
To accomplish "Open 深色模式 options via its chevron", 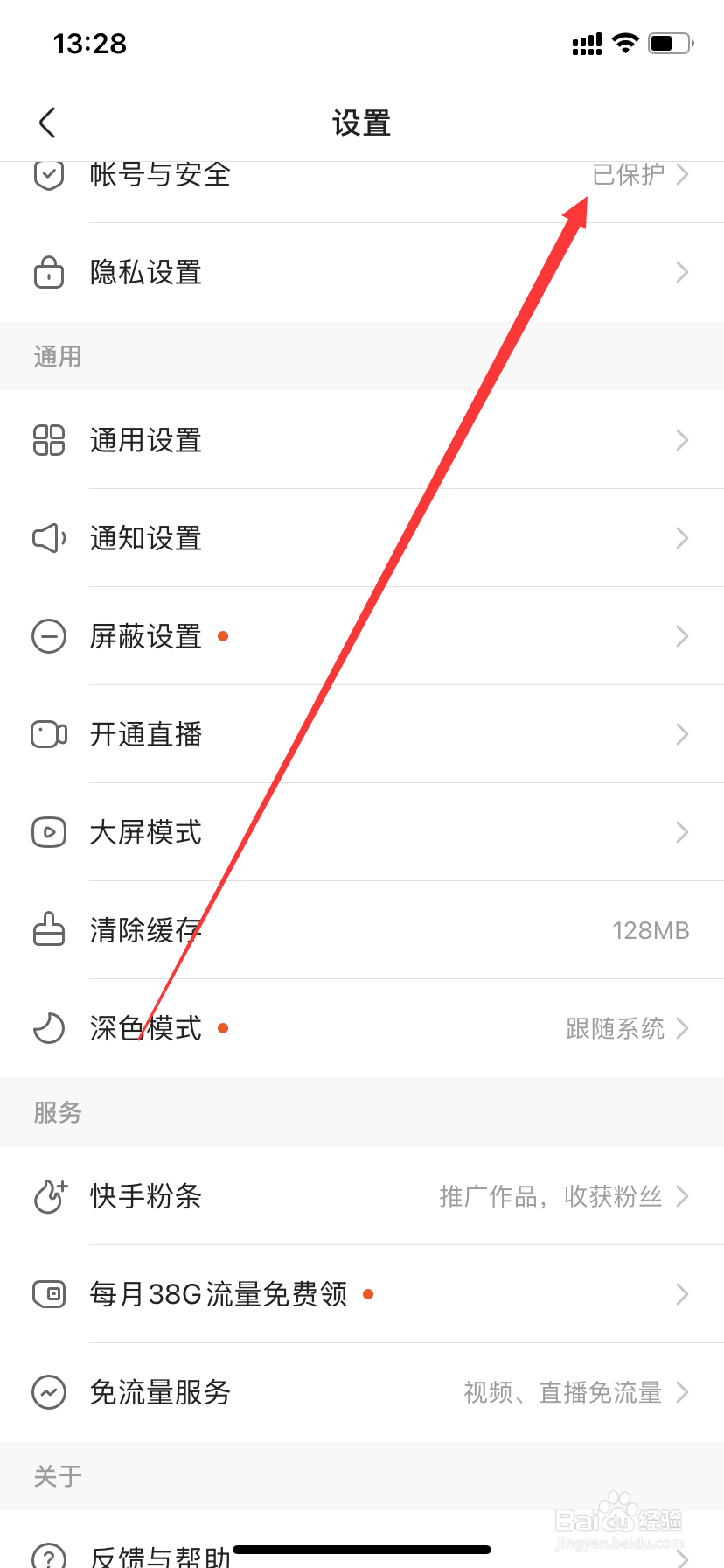I will [x=682, y=1028].
